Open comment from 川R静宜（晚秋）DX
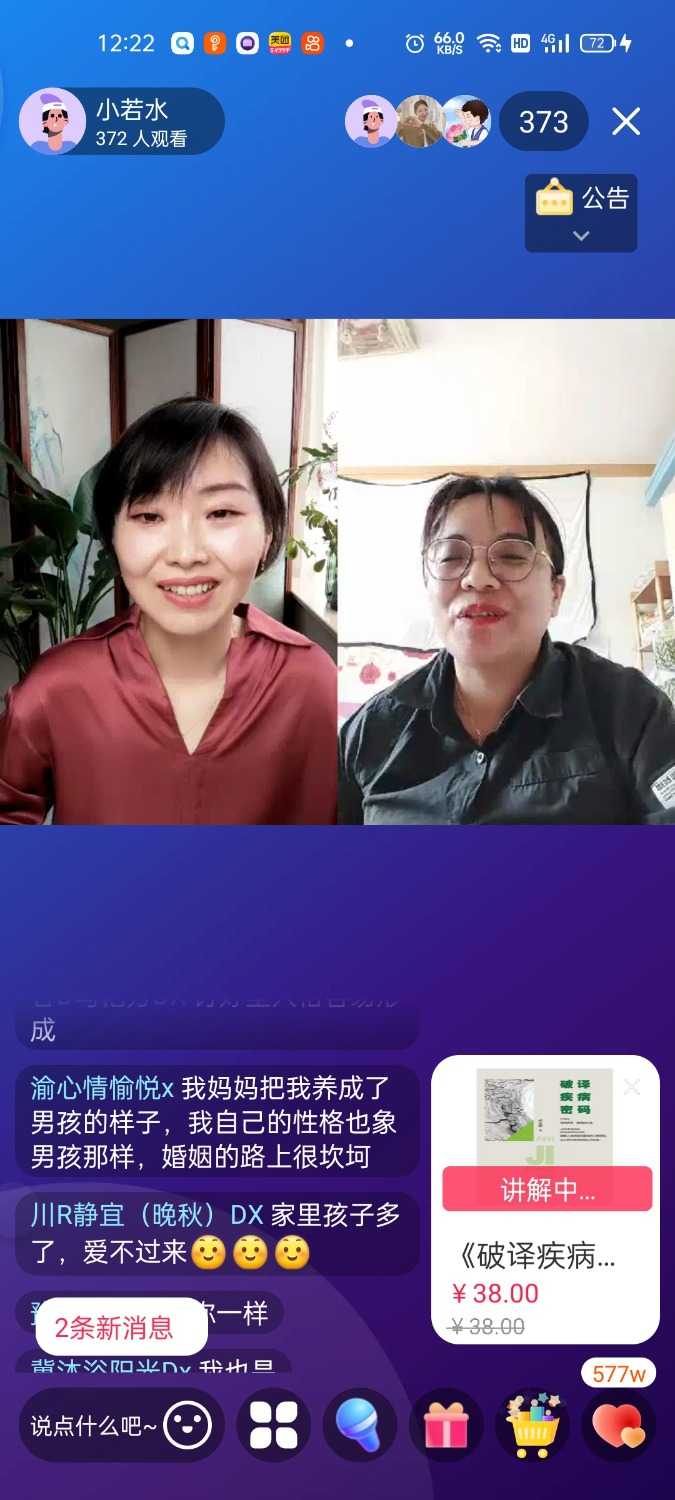The image size is (675, 1500). [215, 1234]
